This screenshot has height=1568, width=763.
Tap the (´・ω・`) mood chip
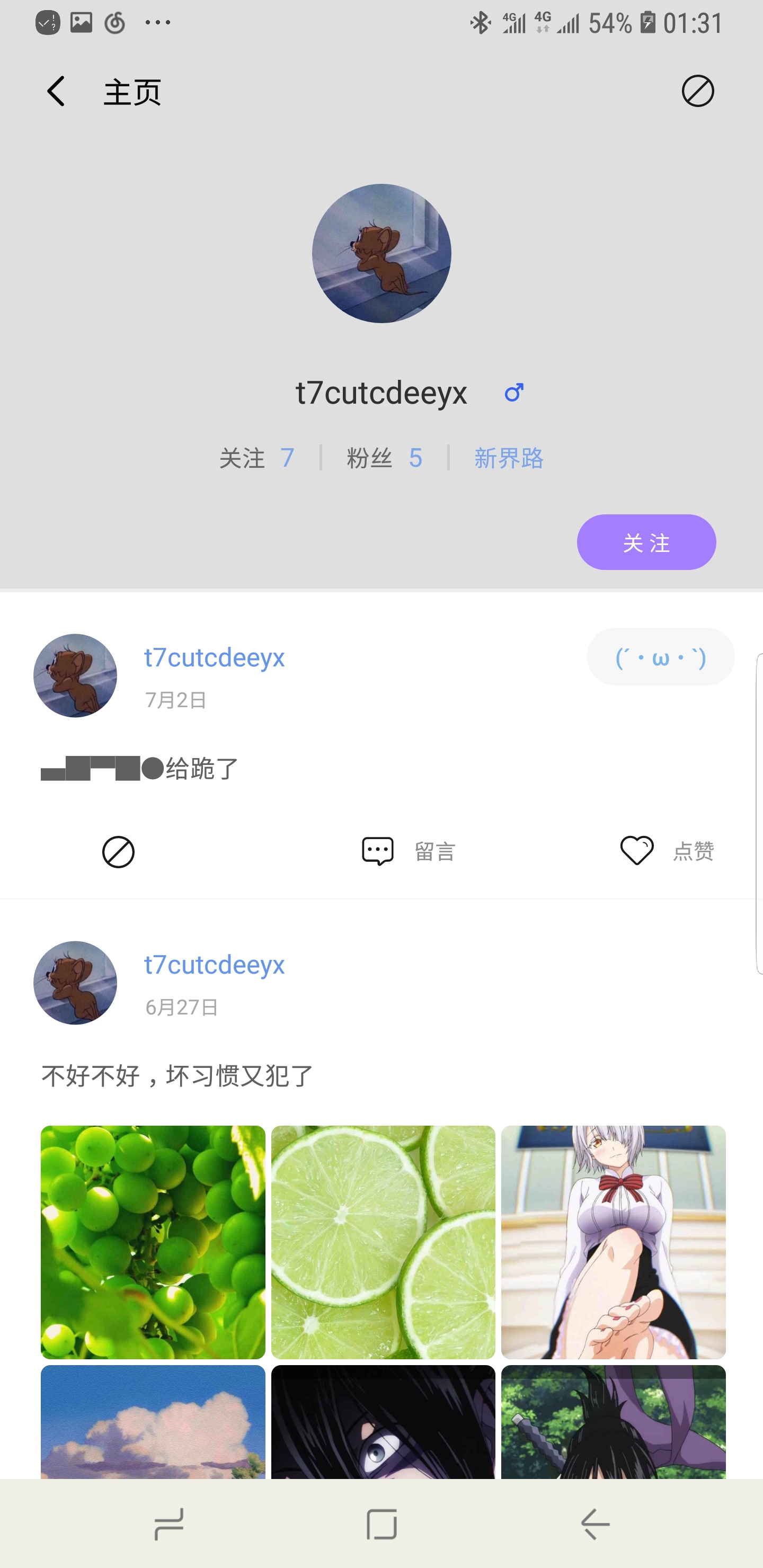point(660,657)
